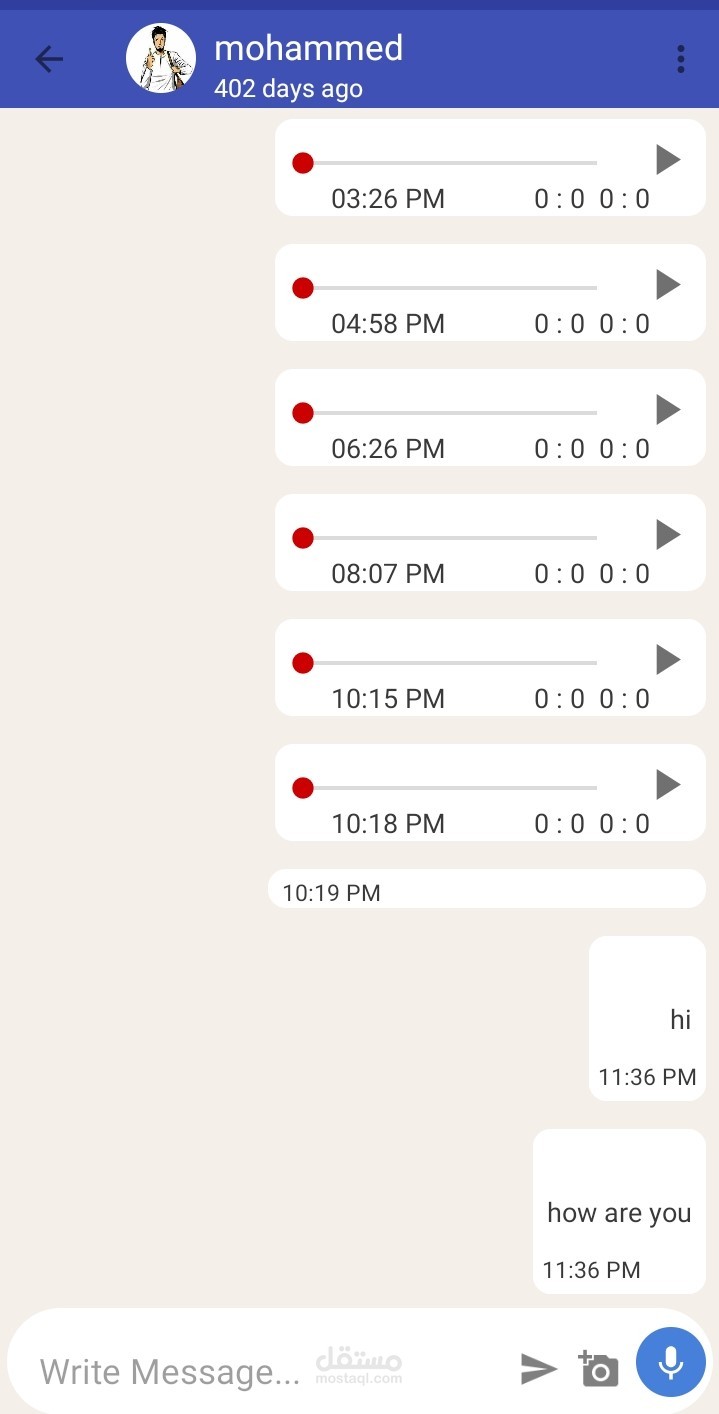Tap the seek bar of the 03:26 PM audio
Image resolution: width=719 pixels, height=1414 pixels.
pos(445,163)
